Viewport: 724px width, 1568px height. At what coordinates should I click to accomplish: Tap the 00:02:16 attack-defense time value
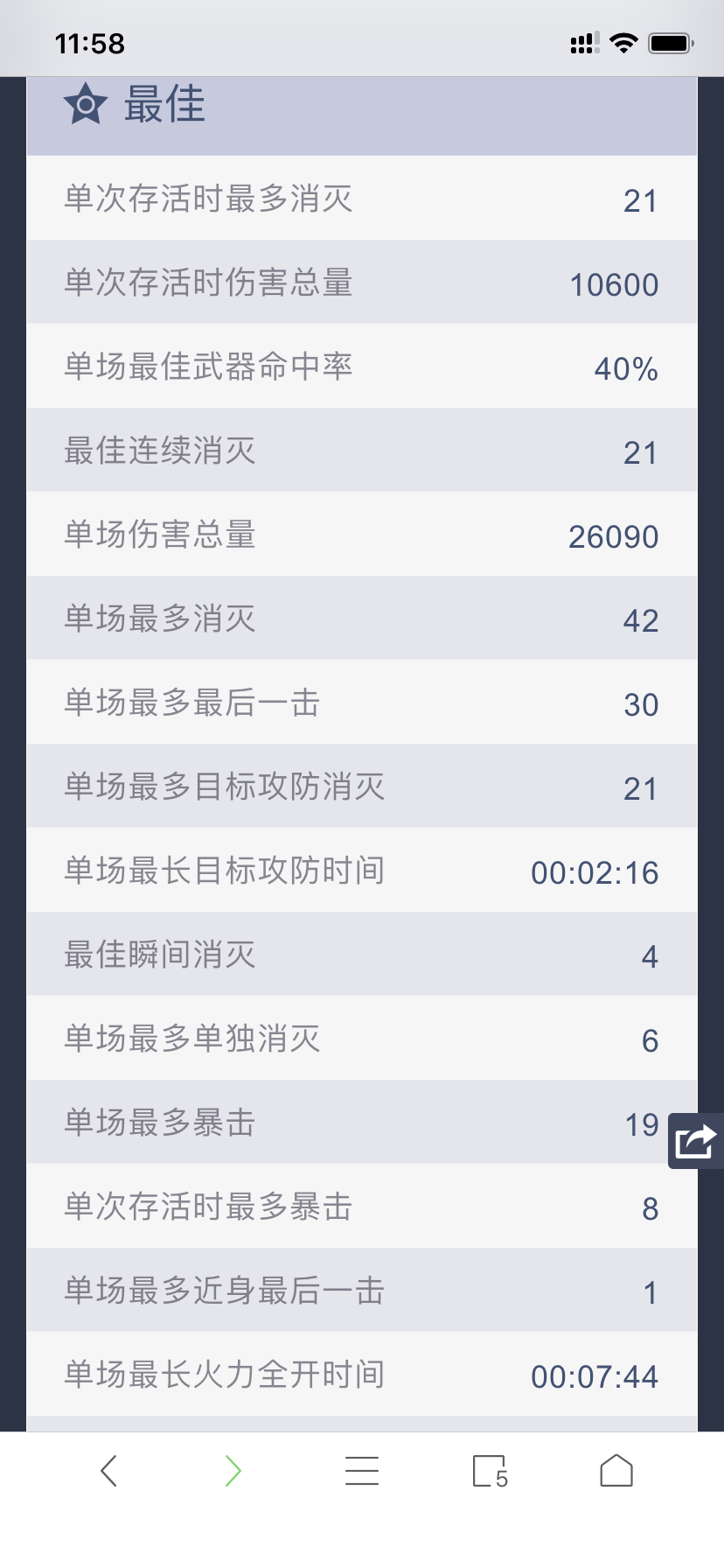click(x=594, y=871)
